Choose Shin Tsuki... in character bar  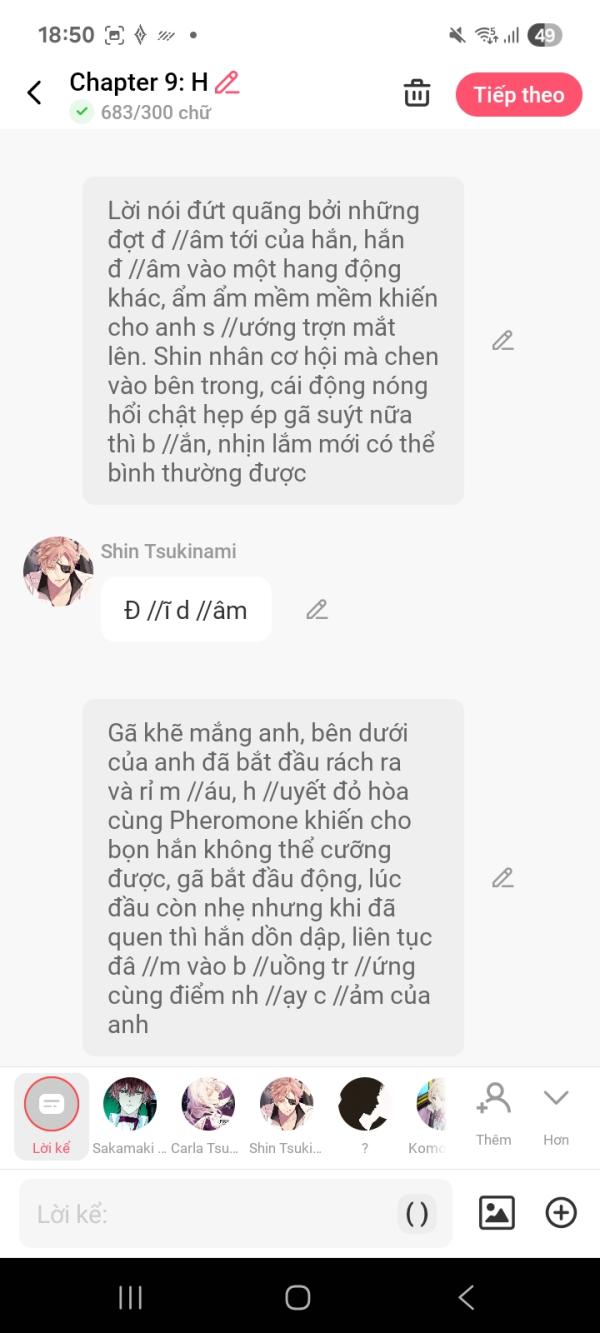(286, 1113)
